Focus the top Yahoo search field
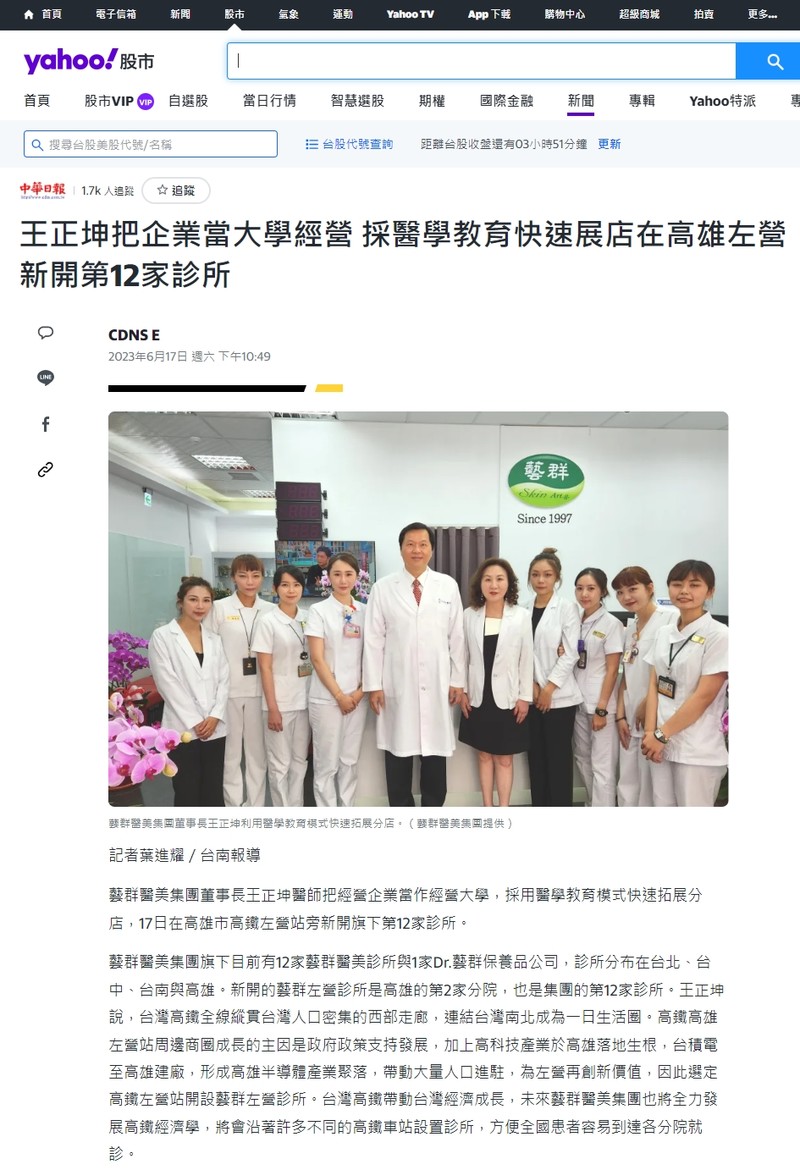The image size is (800, 1170). pos(480,61)
